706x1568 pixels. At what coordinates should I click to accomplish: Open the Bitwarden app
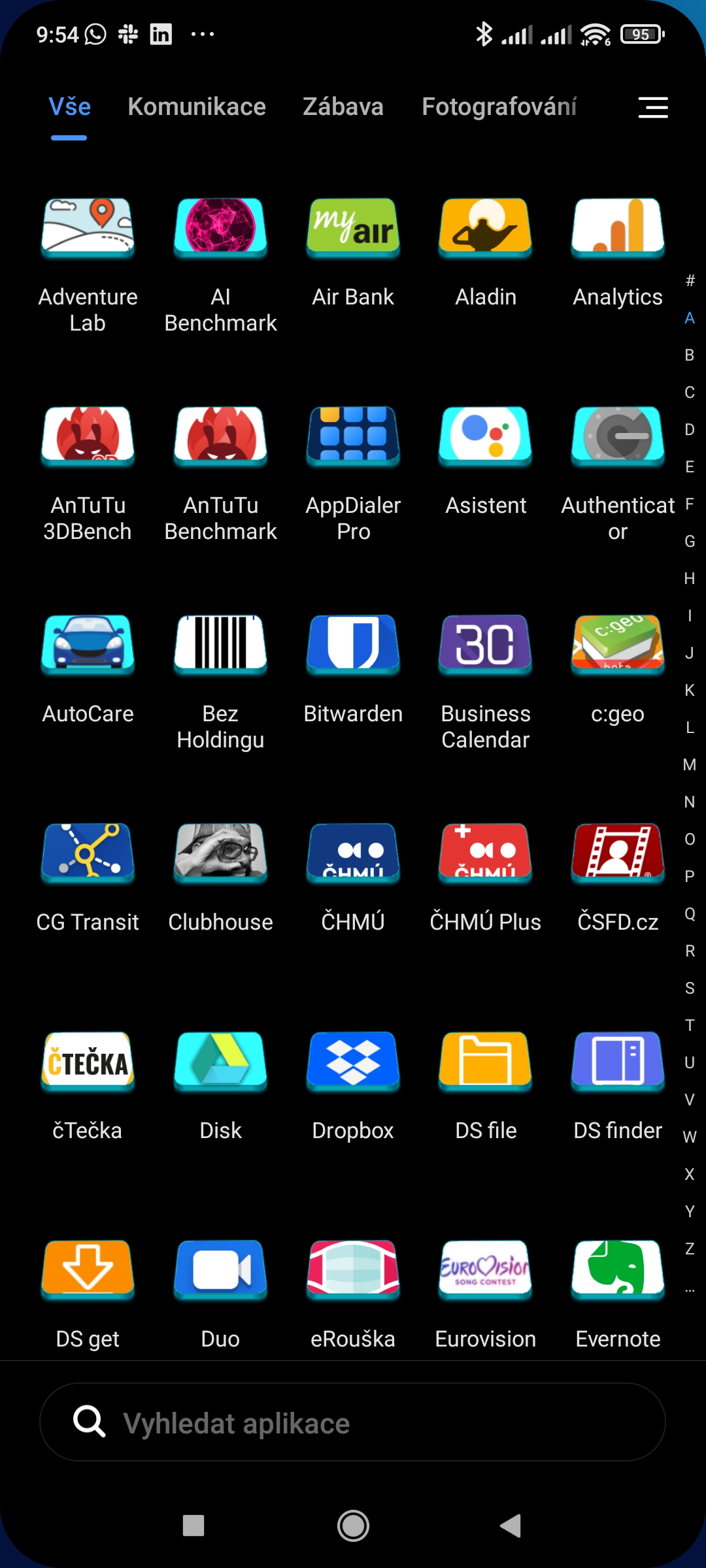pos(353,645)
